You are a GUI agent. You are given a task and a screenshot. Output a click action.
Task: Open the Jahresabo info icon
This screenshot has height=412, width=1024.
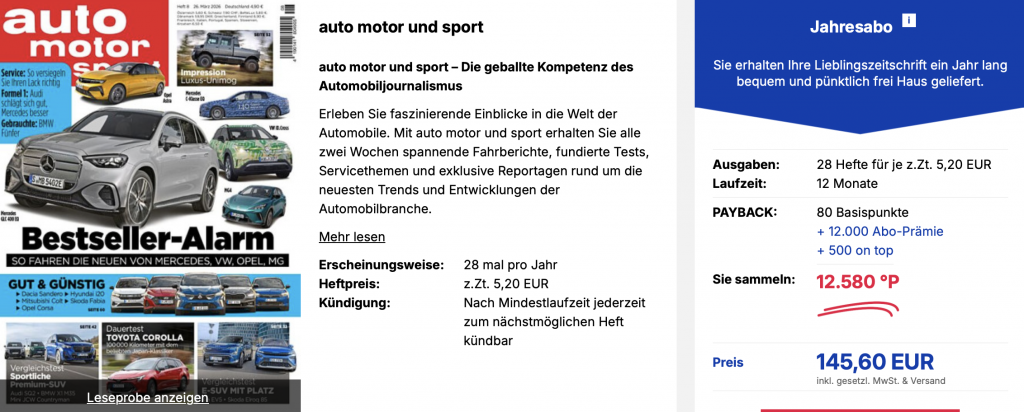pyautogui.click(x=908, y=20)
